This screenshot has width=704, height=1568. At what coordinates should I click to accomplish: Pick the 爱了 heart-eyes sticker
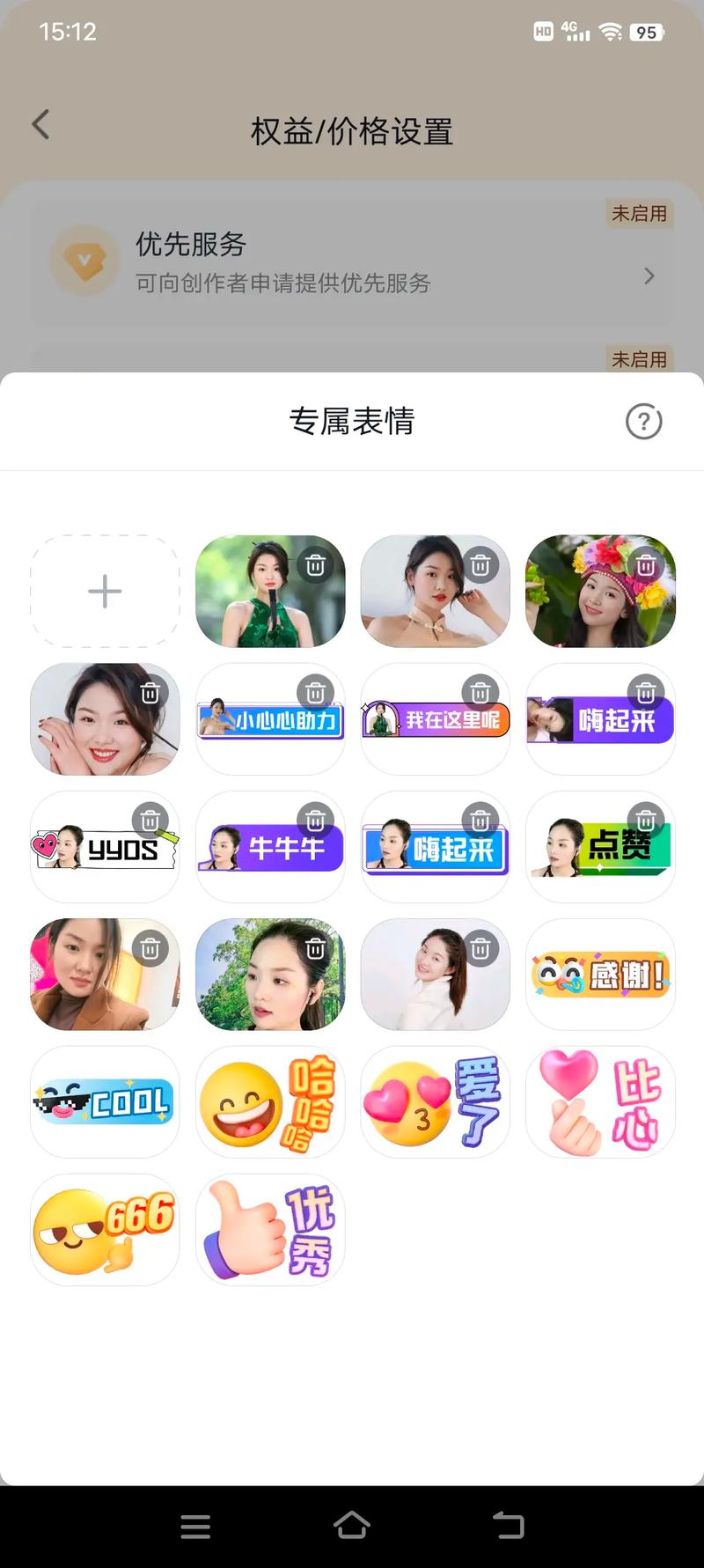coord(435,1102)
